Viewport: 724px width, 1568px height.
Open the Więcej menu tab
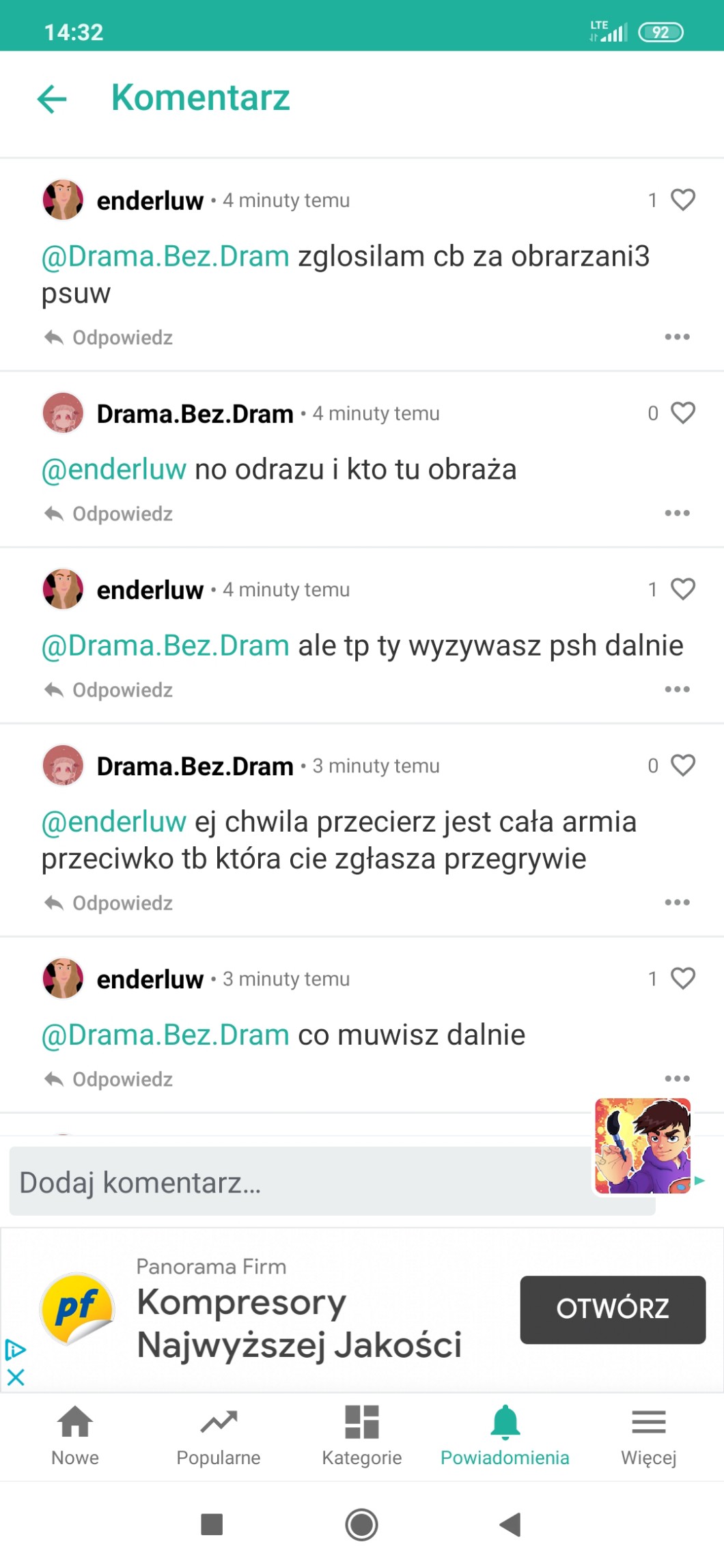[648, 1434]
